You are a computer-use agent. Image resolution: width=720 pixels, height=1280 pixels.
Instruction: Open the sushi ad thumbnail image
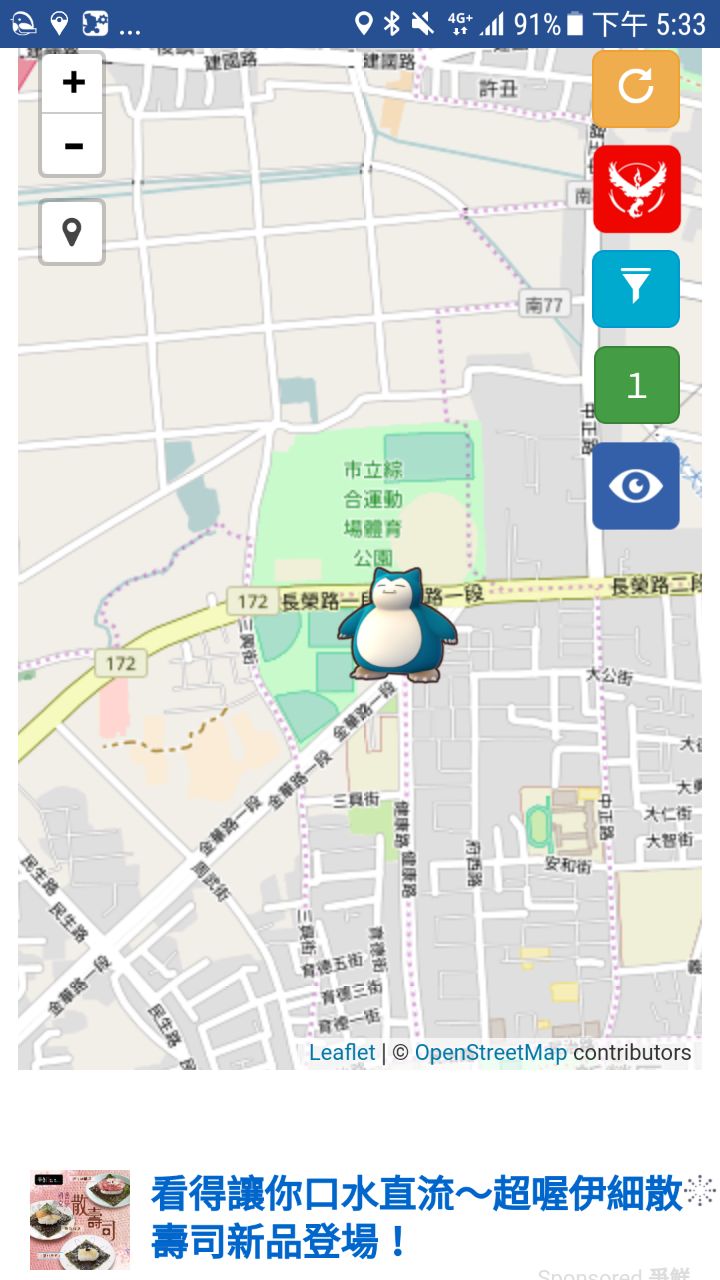80,1219
